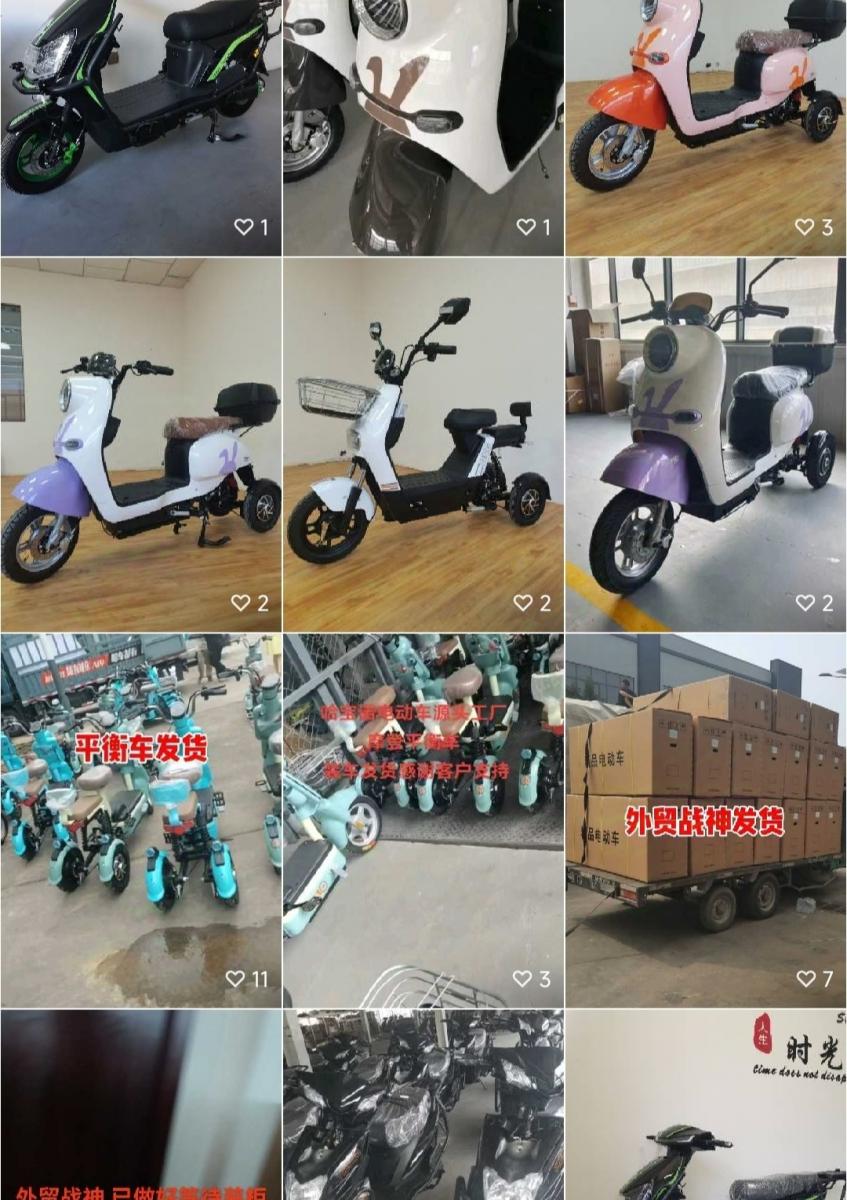
Task: Open the black and green scooter video
Action: pyautogui.click(x=140, y=120)
